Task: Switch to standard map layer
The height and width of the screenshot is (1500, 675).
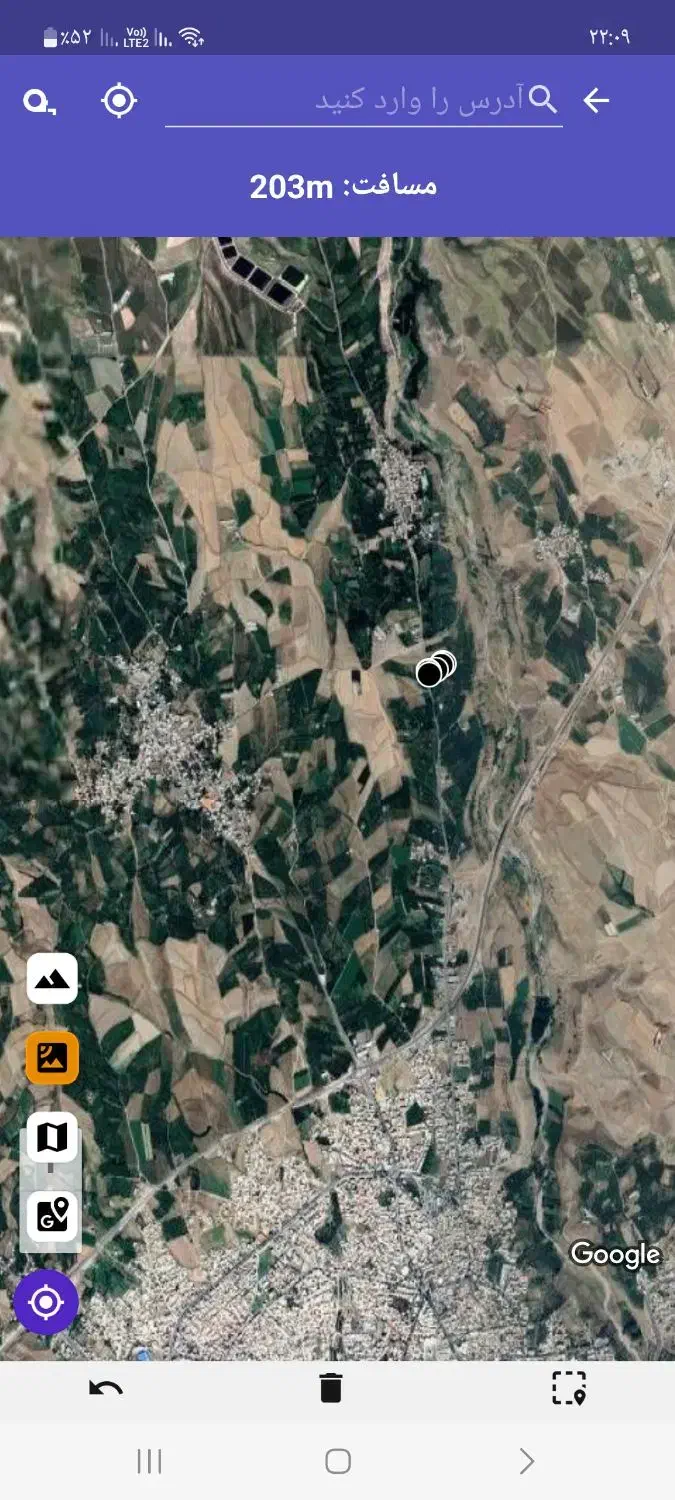Action: (x=52, y=1137)
